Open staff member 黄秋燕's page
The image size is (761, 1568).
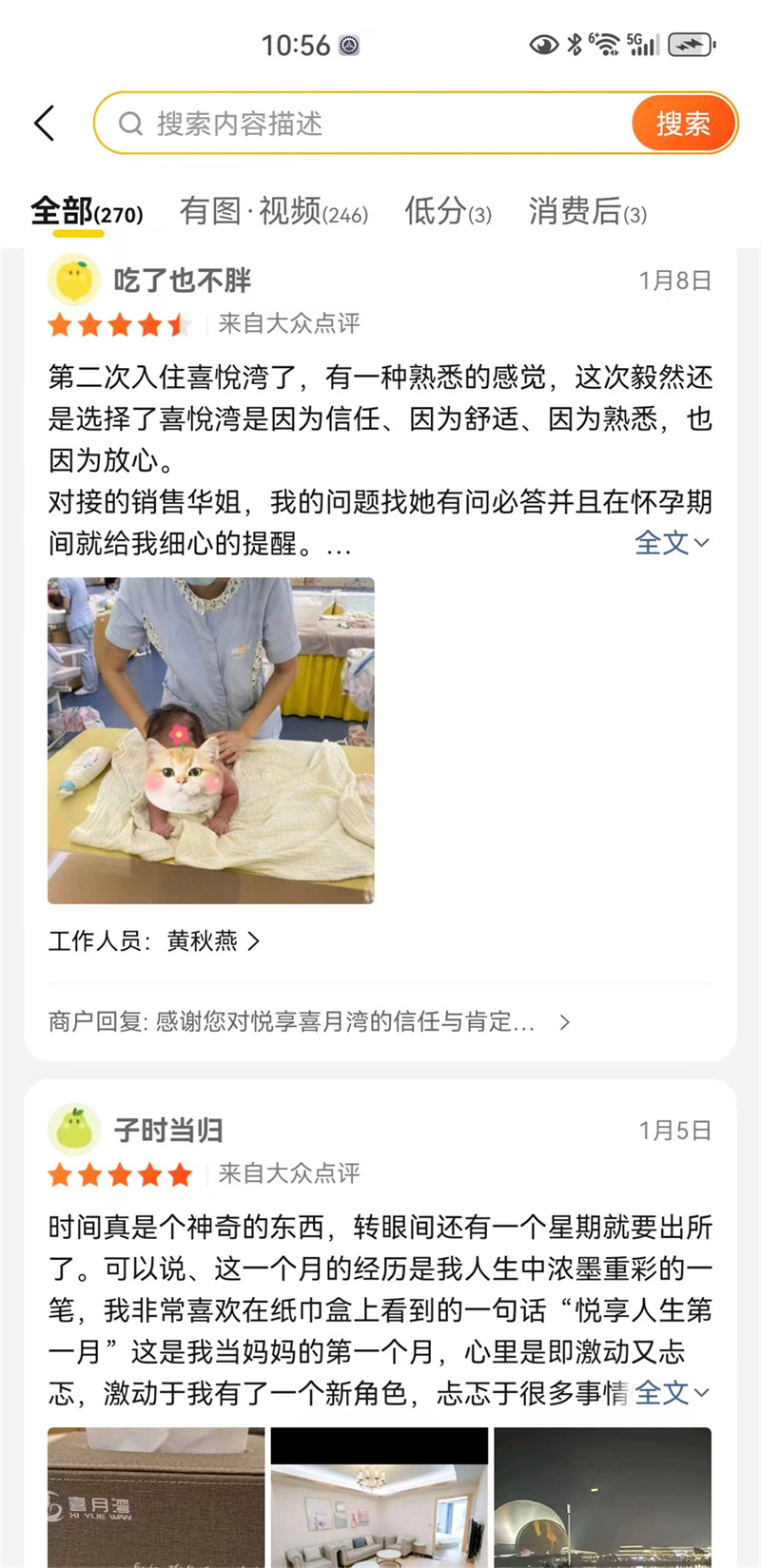click(x=211, y=941)
